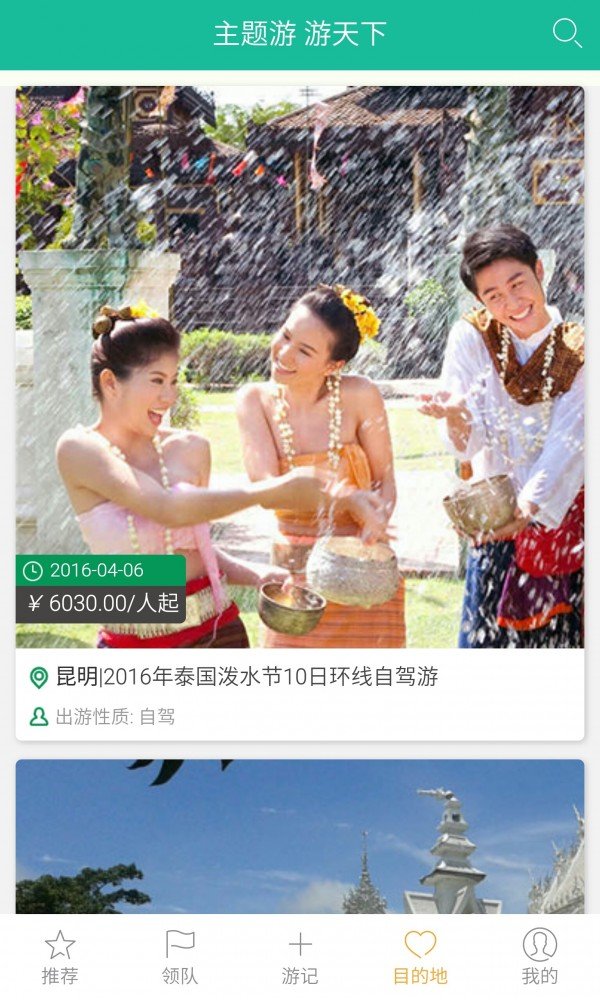This screenshot has width=600, height=1000.
Task: Go to the 游记 tab
Action: click(300, 956)
